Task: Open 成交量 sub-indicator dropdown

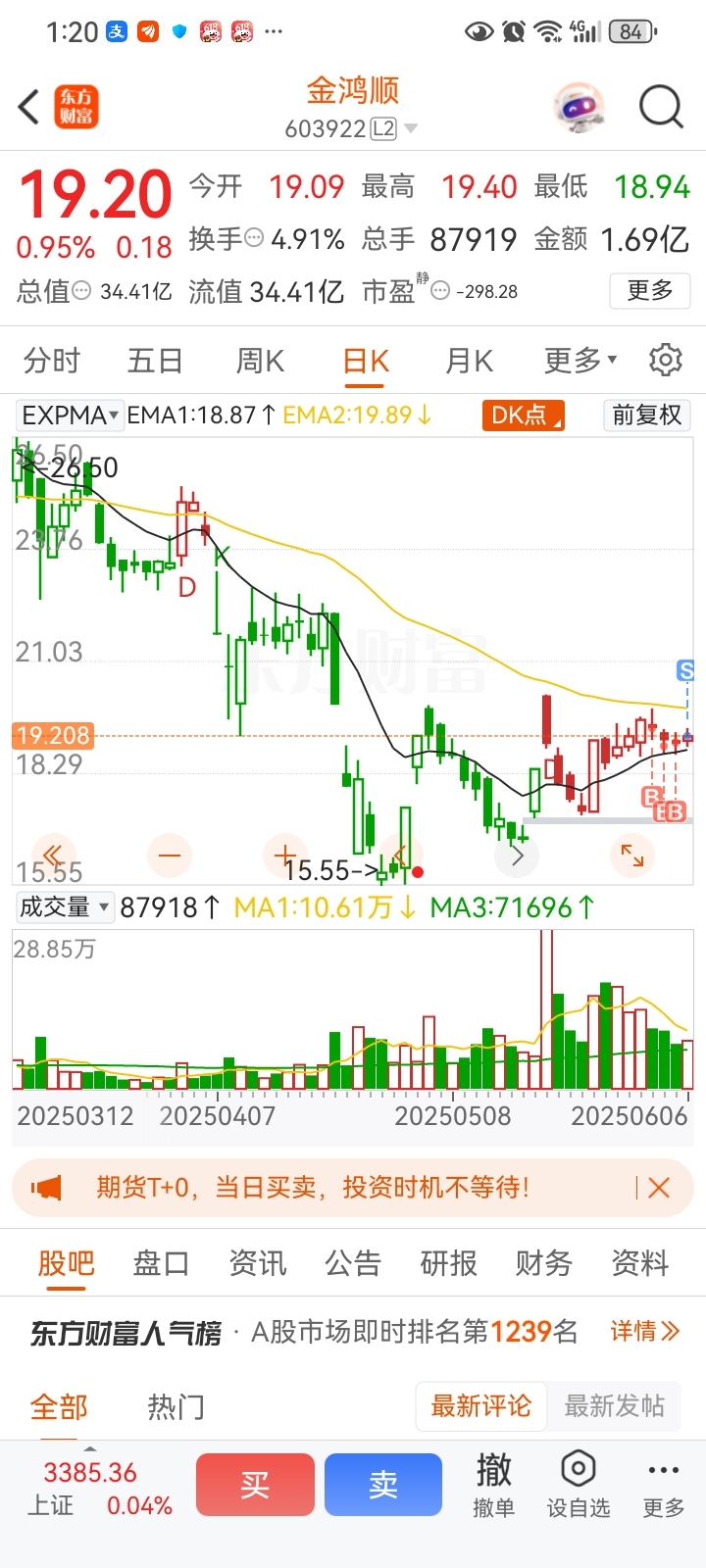Action: [64, 907]
